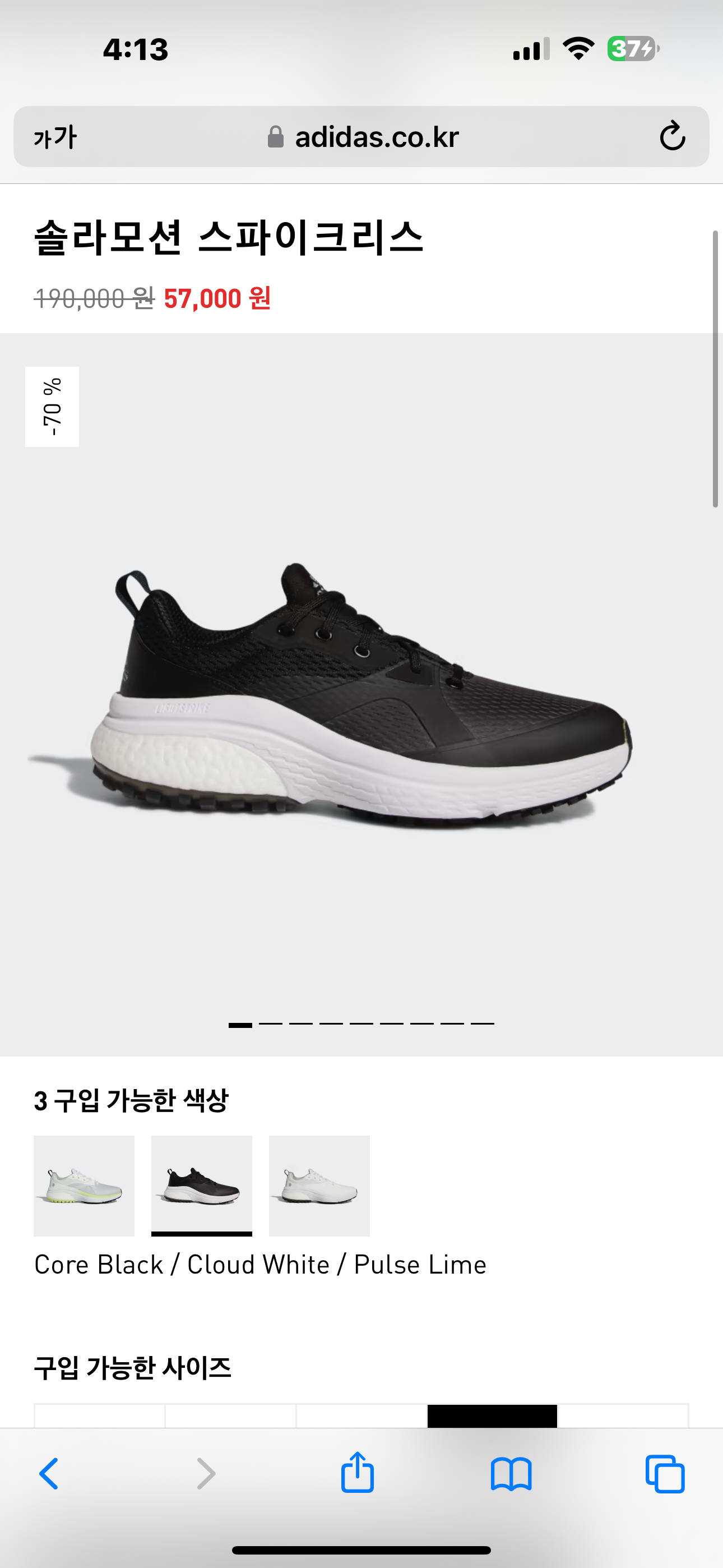
Task: Open the black shoe product image
Action: [x=361, y=694]
